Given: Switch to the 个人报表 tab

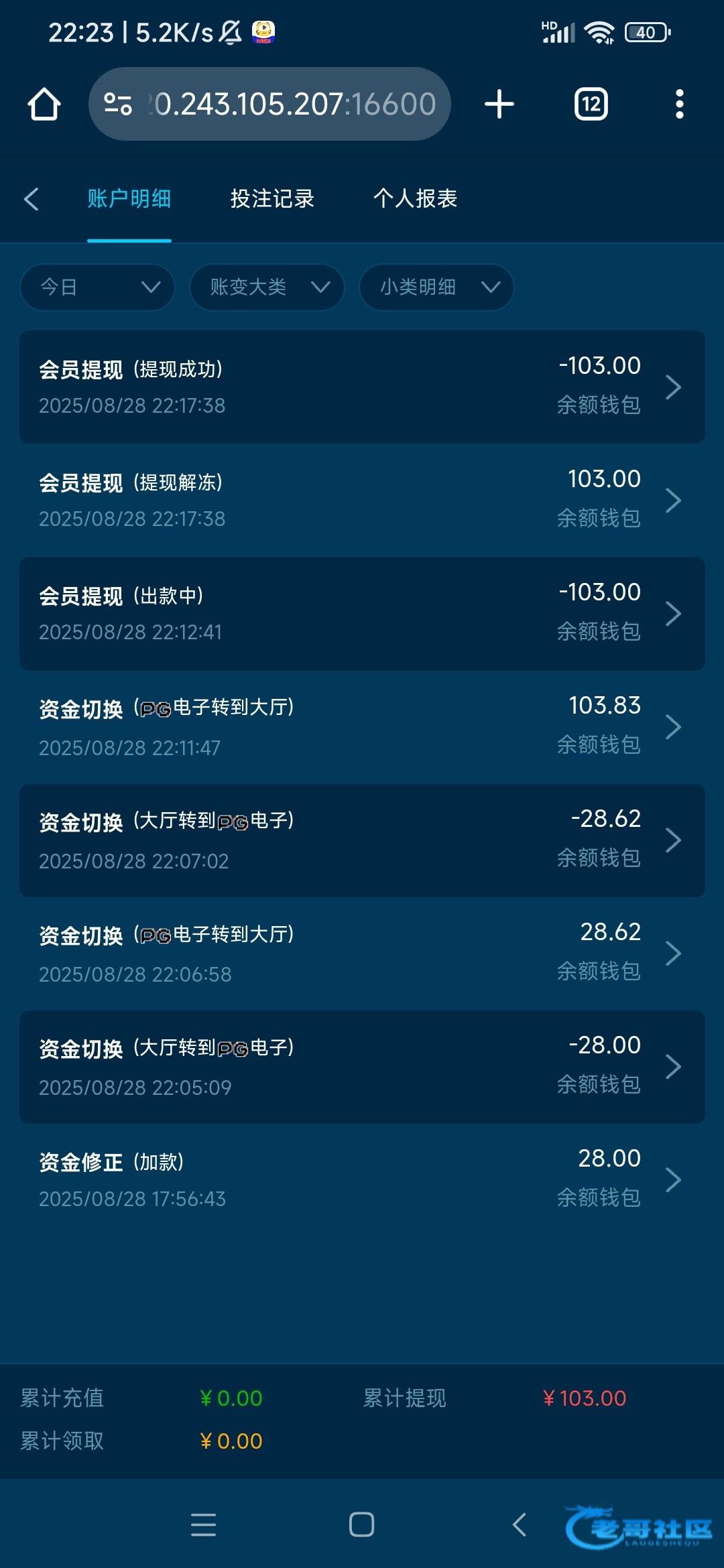Looking at the screenshot, I should point(416,199).
